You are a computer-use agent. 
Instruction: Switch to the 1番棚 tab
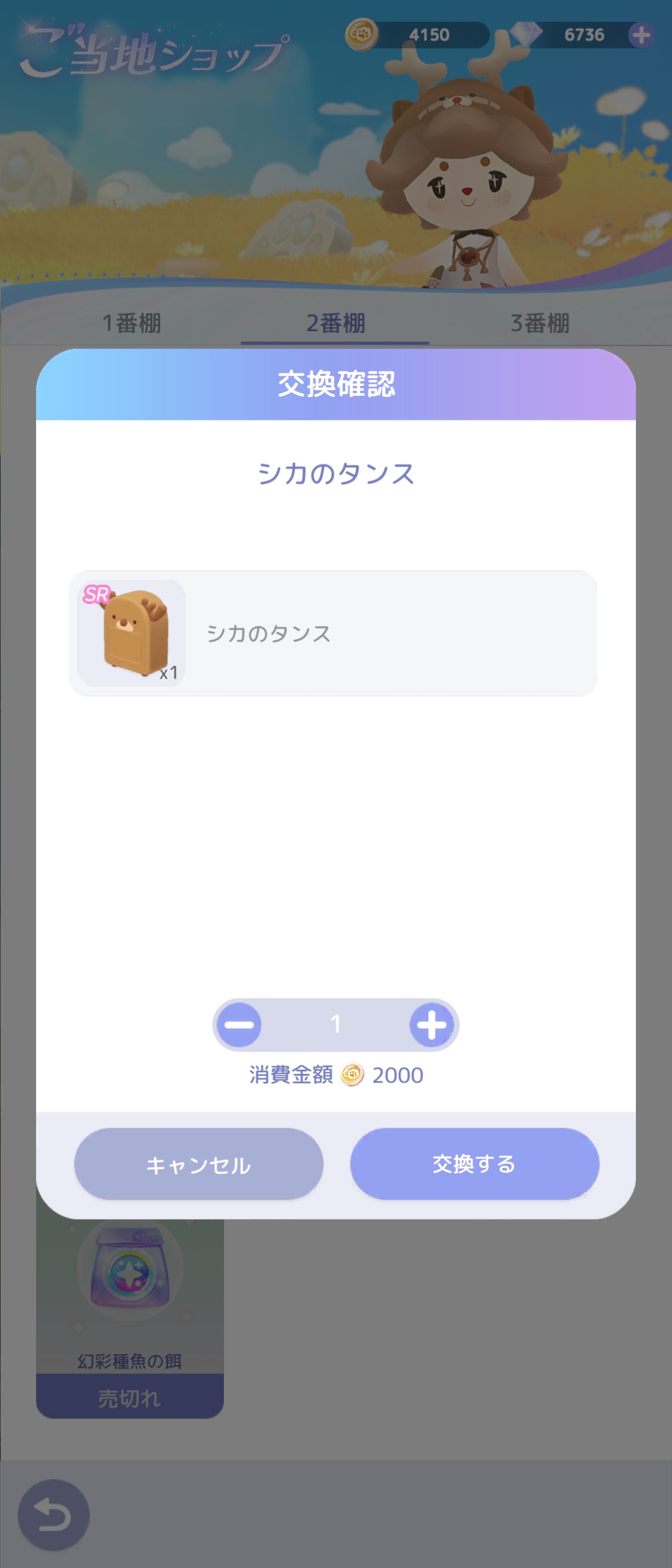131,323
